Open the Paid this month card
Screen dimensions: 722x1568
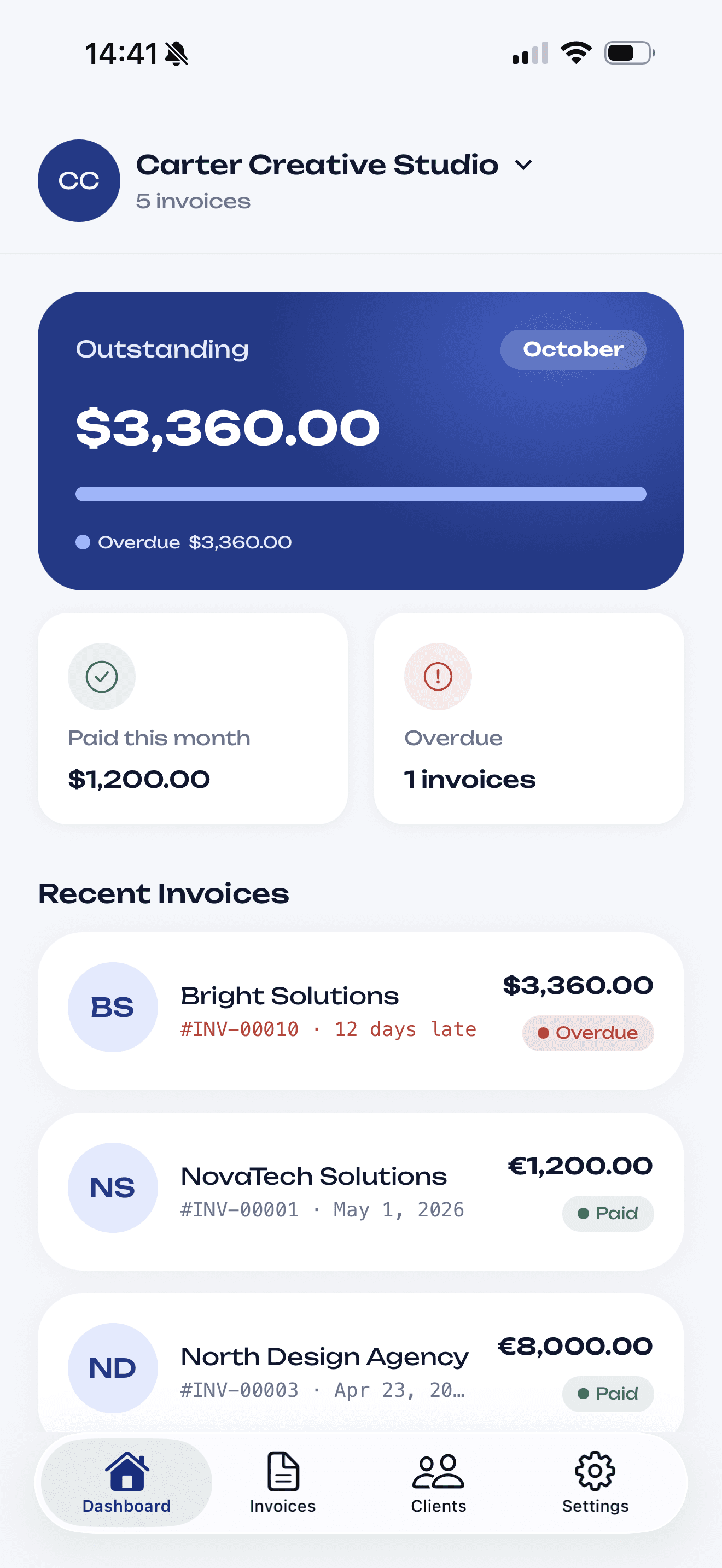(193, 718)
